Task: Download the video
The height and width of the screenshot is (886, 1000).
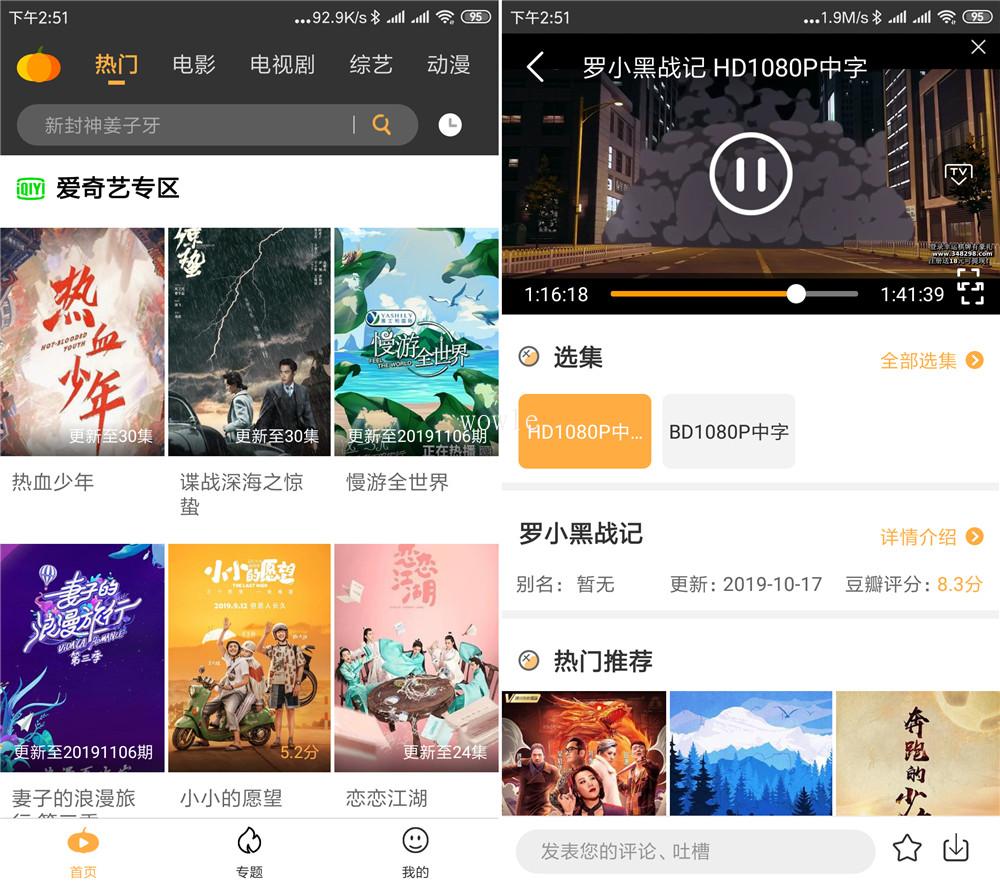Action: click(955, 848)
